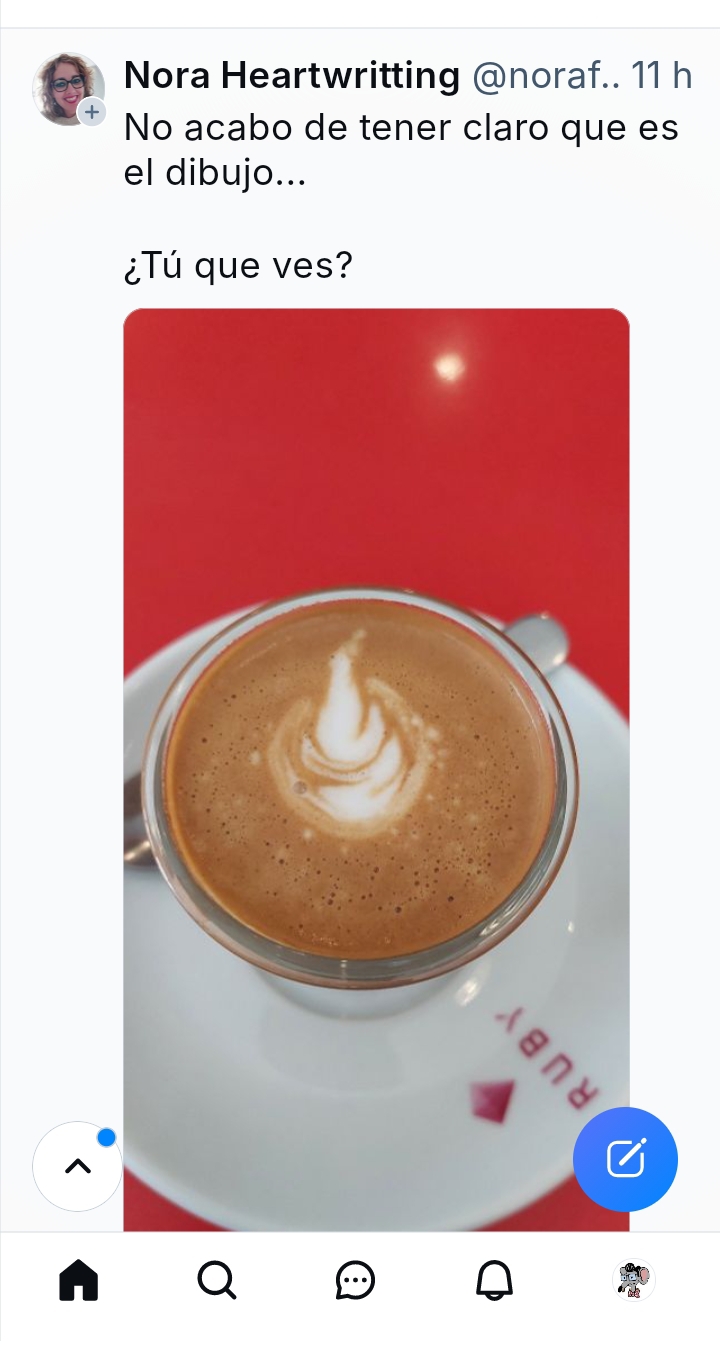Open the notifications bell
The image size is (720, 1348).
coord(494,1280)
